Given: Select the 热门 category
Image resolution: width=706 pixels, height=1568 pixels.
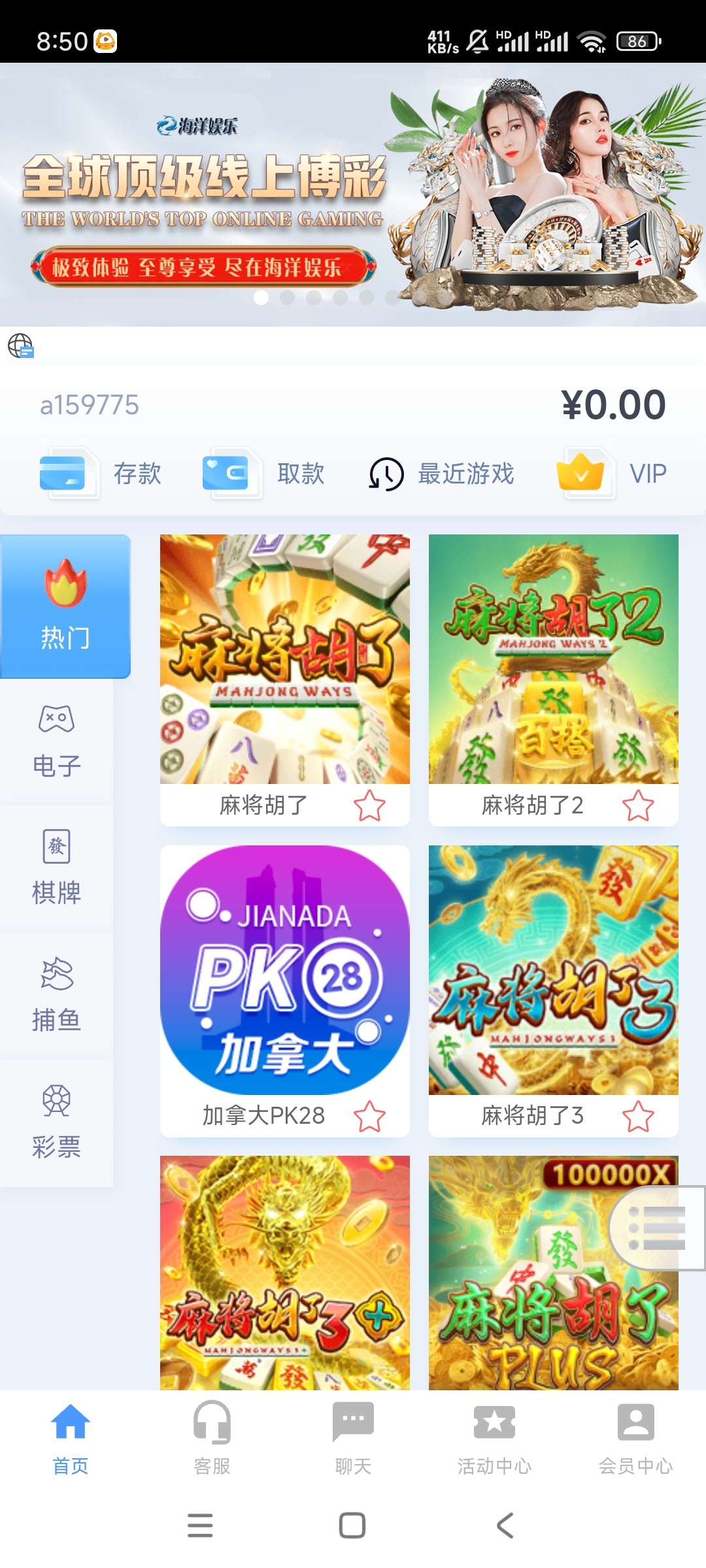Looking at the screenshot, I should tap(65, 606).
